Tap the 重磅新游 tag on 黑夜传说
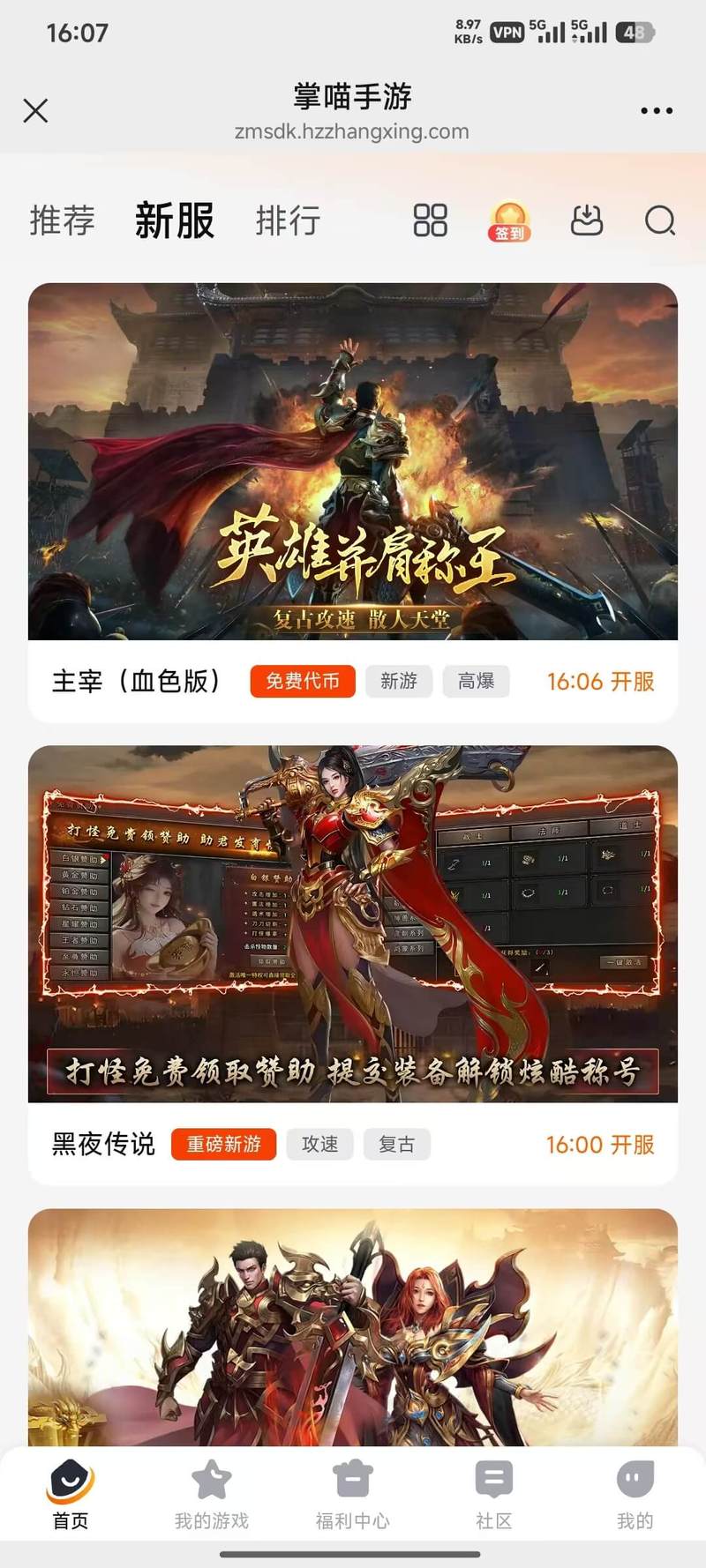This screenshot has height=1568, width=706. pos(224,1145)
